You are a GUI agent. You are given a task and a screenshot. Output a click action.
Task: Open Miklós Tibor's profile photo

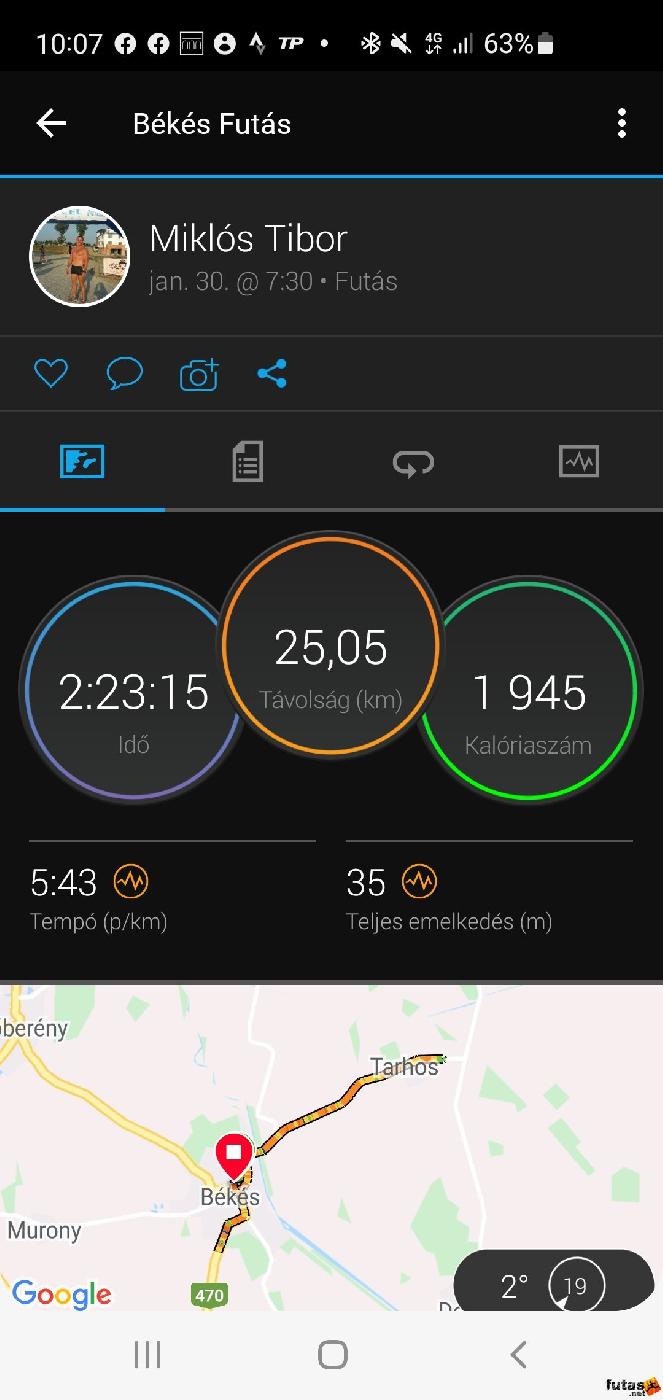pos(80,256)
